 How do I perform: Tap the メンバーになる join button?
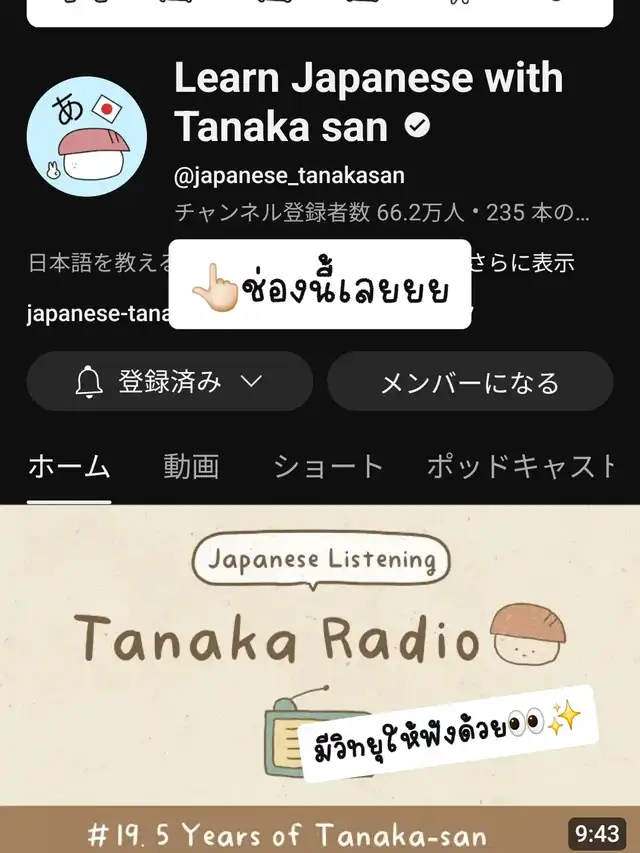[x=470, y=382]
